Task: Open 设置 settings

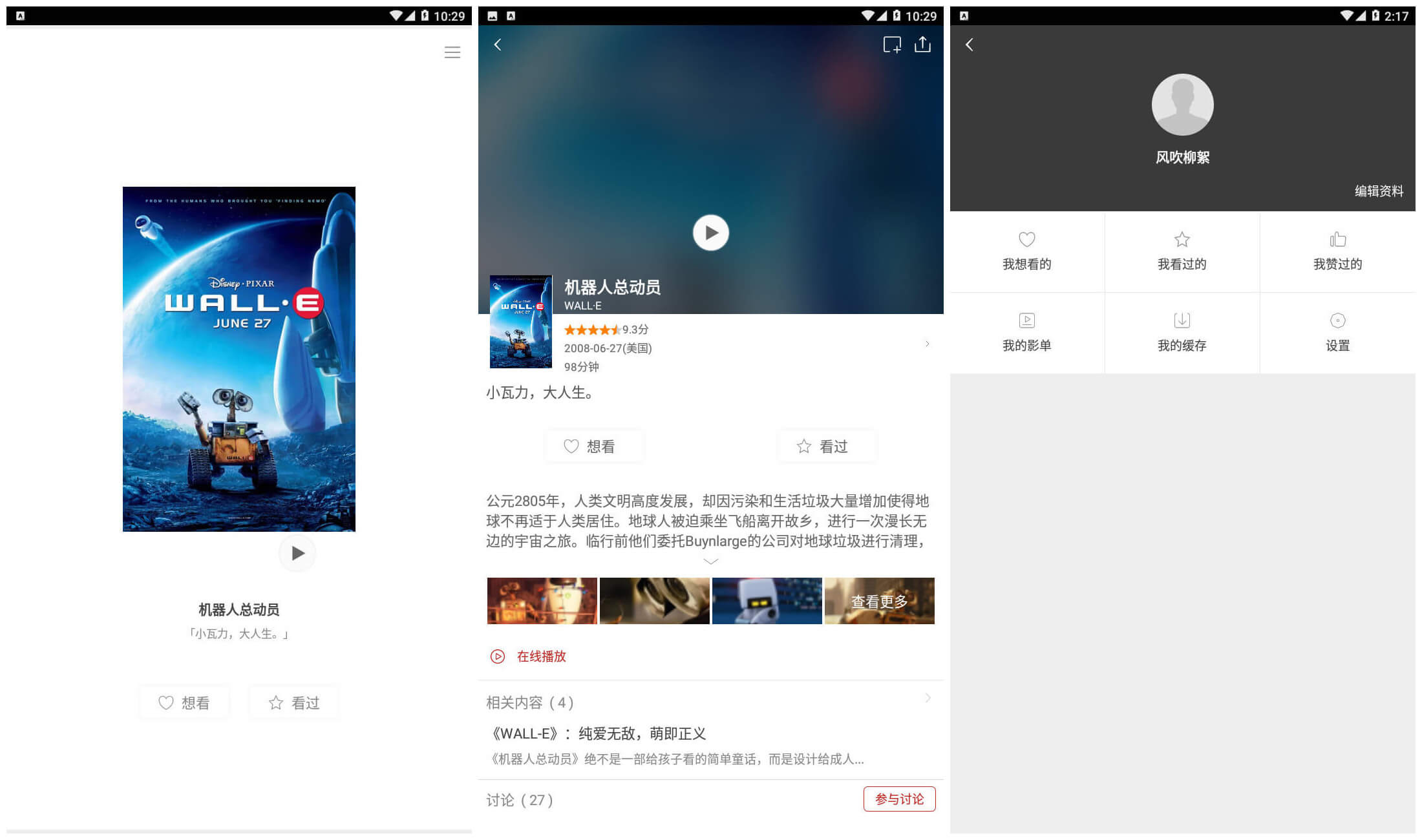Action: point(1337,332)
